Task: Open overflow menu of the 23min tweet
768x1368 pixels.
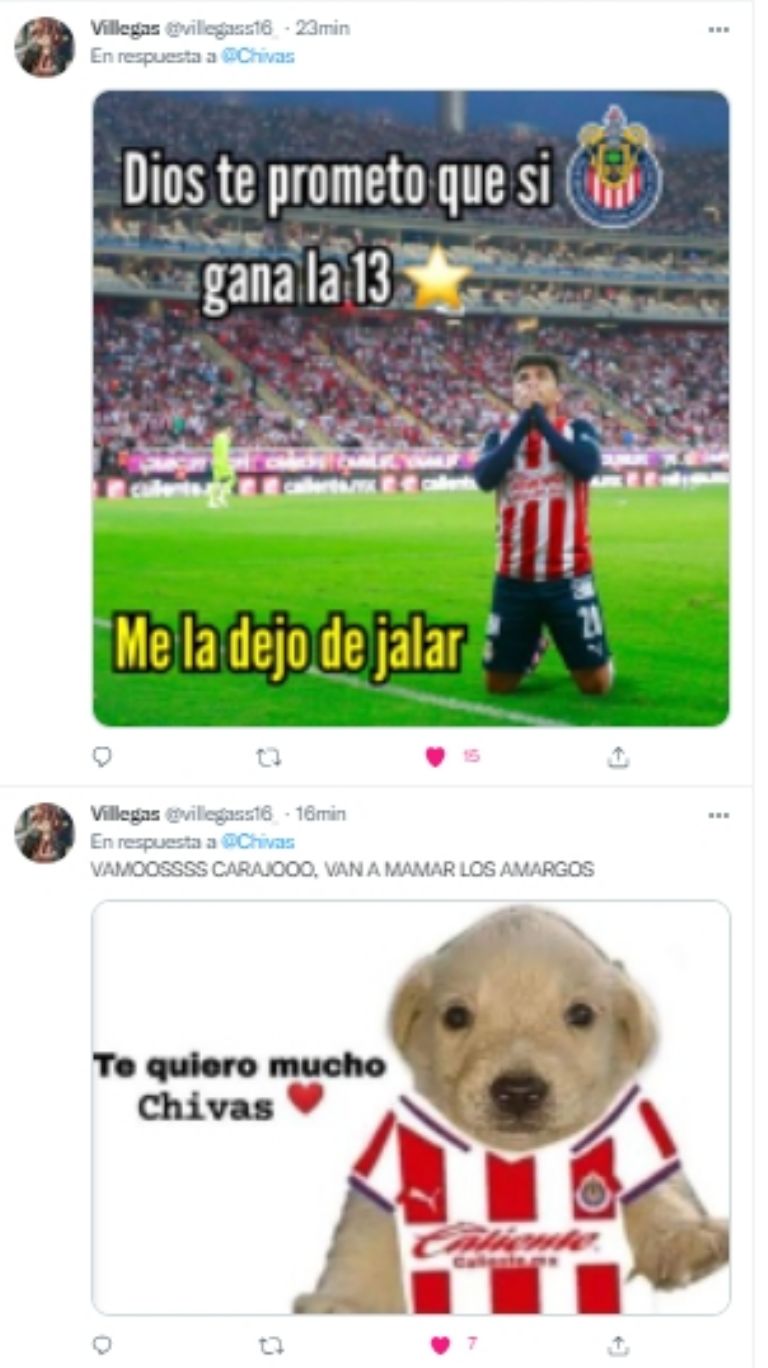Action: (718, 30)
